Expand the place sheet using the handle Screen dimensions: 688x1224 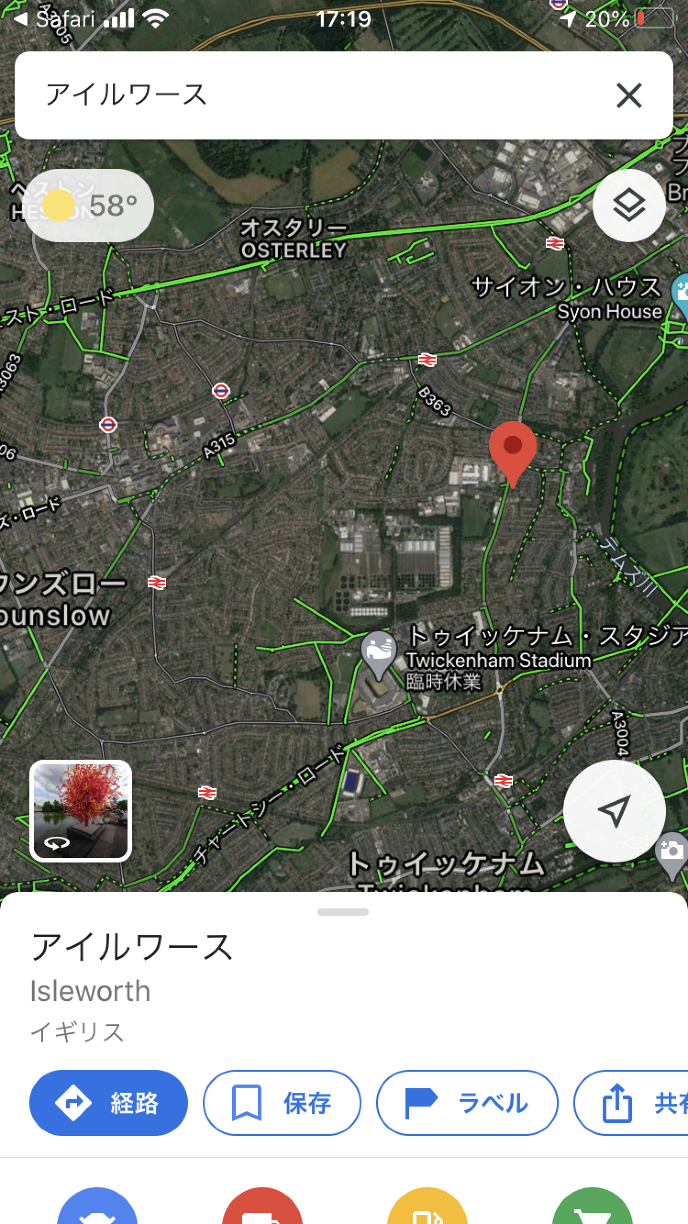click(x=343, y=912)
